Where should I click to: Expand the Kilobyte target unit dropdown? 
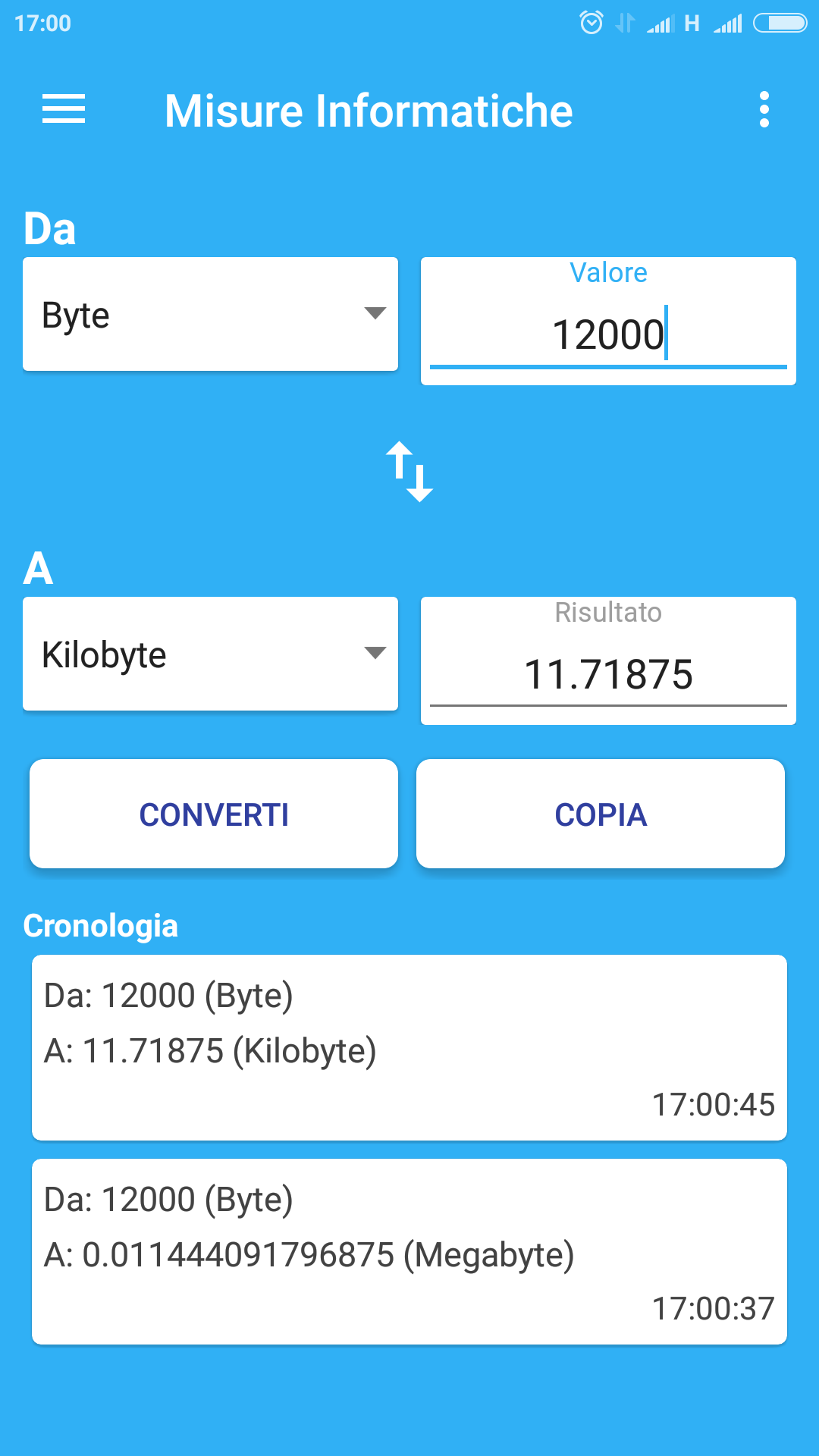(210, 654)
